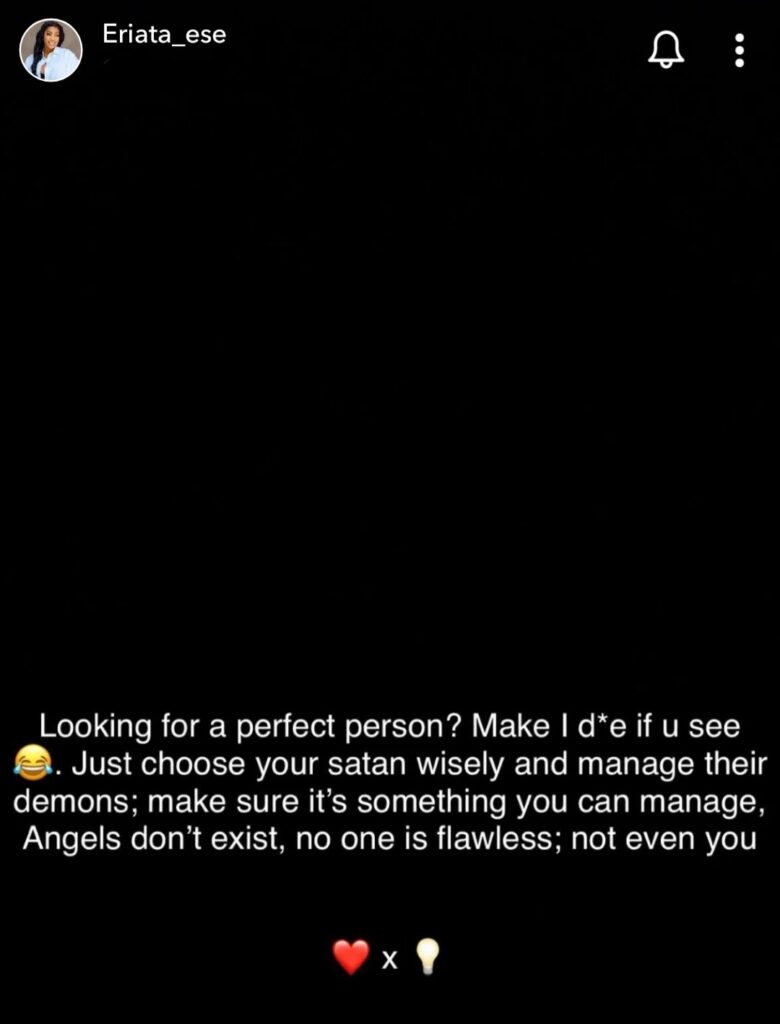
Task: Tap the Eriata_ese username
Action: [164, 34]
